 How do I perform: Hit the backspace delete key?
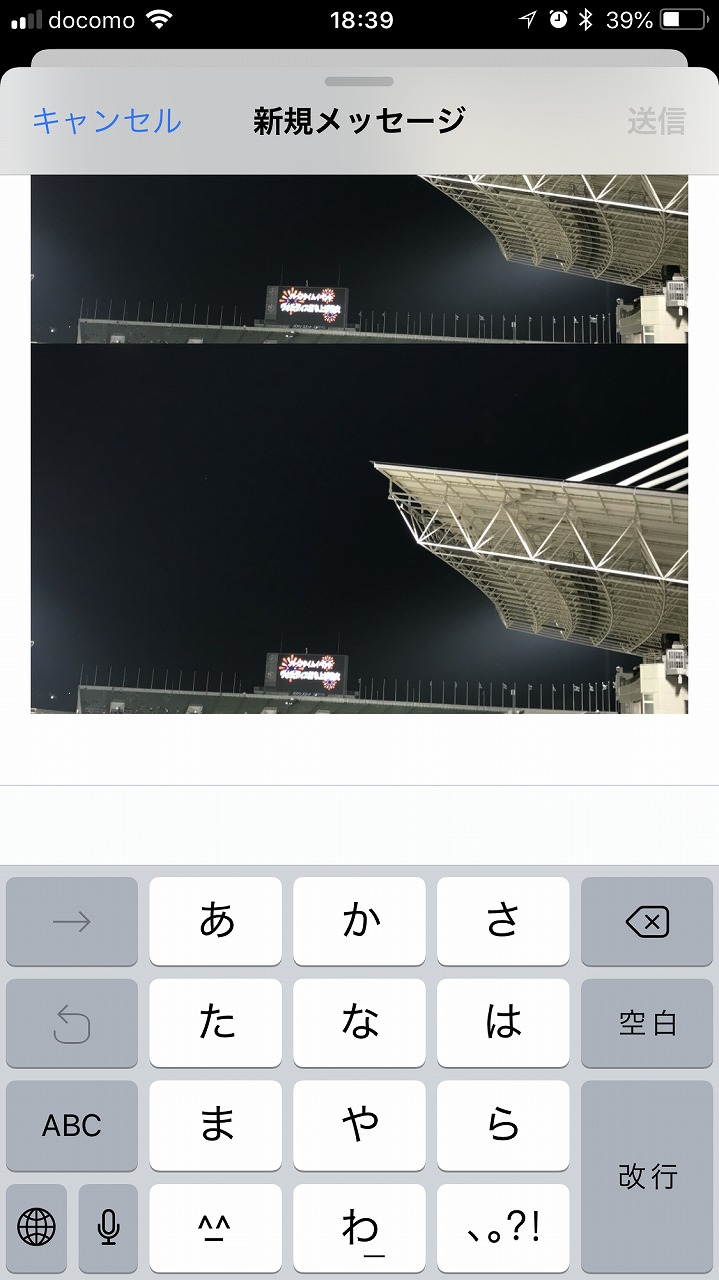pyautogui.click(x=647, y=921)
